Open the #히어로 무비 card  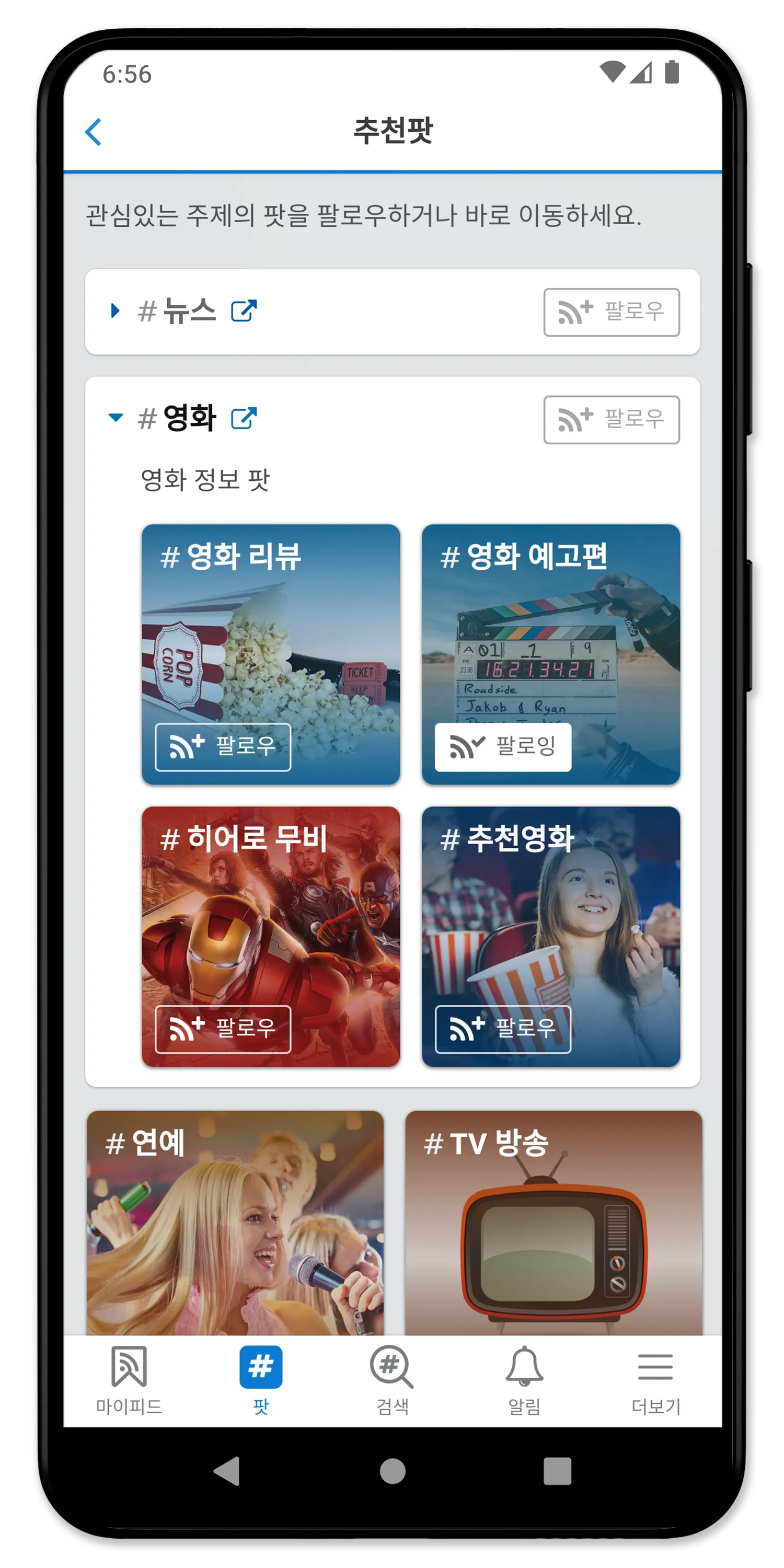point(271,919)
